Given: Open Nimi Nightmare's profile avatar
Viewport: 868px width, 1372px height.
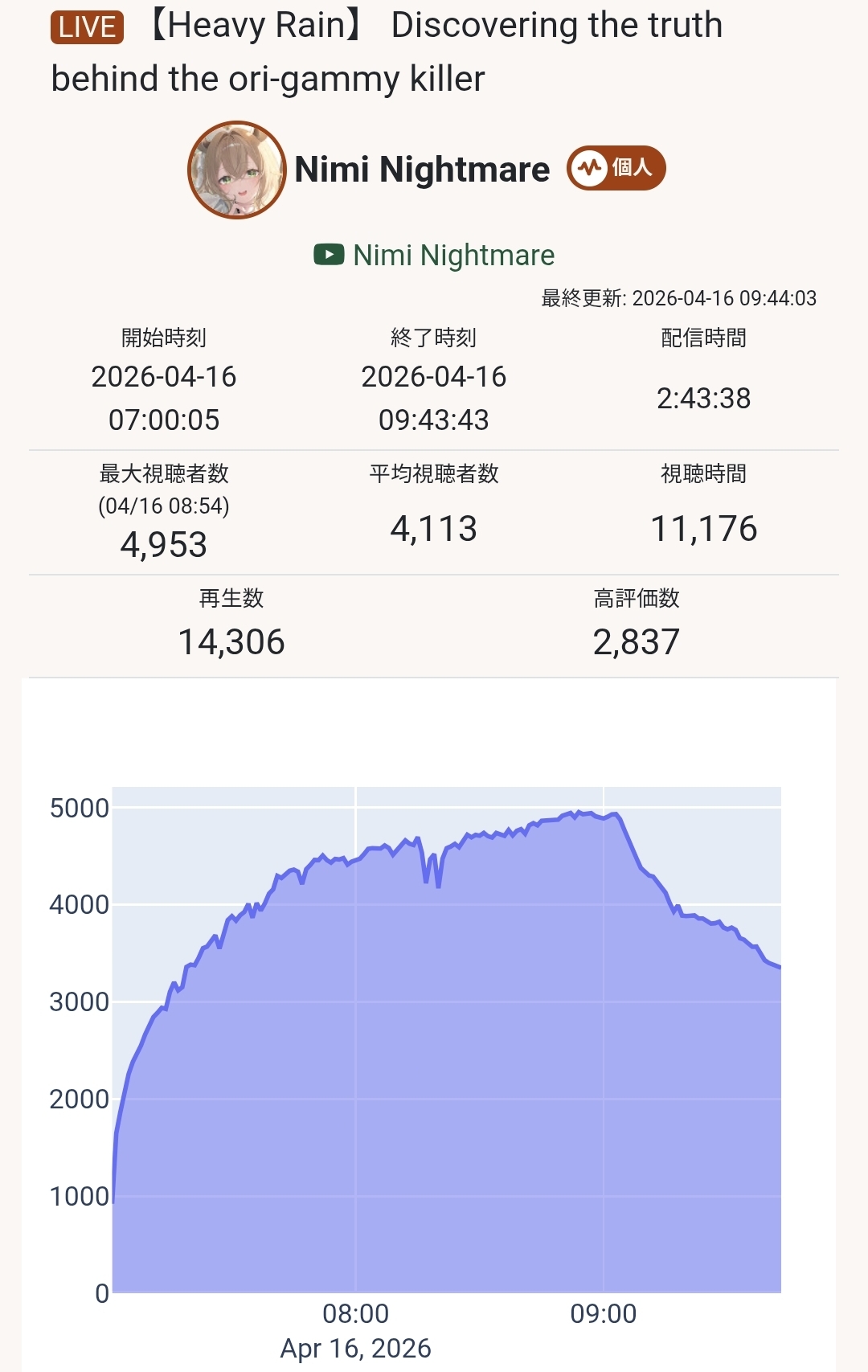Looking at the screenshot, I should [x=236, y=170].
